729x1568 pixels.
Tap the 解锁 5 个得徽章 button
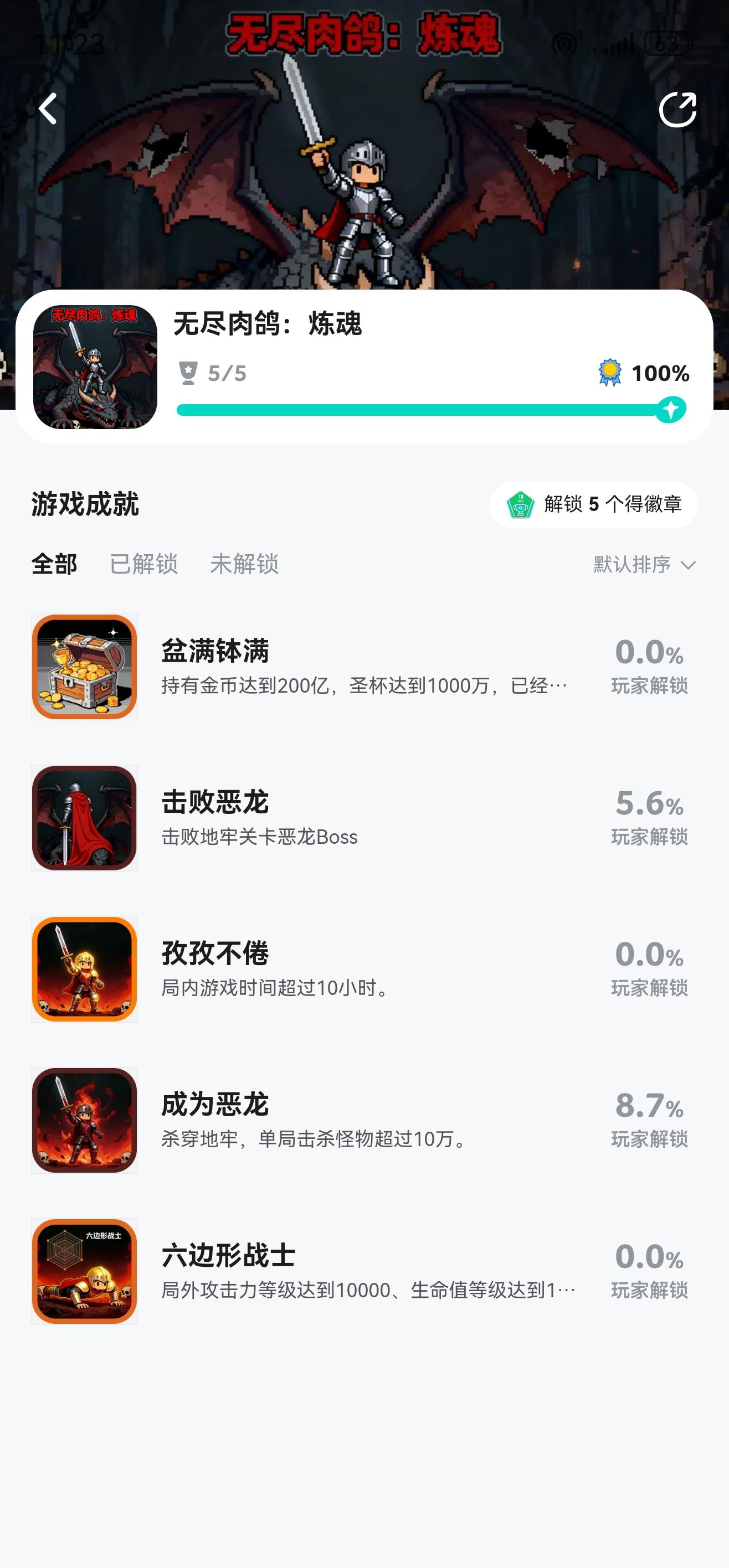click(x=593, y=504)
